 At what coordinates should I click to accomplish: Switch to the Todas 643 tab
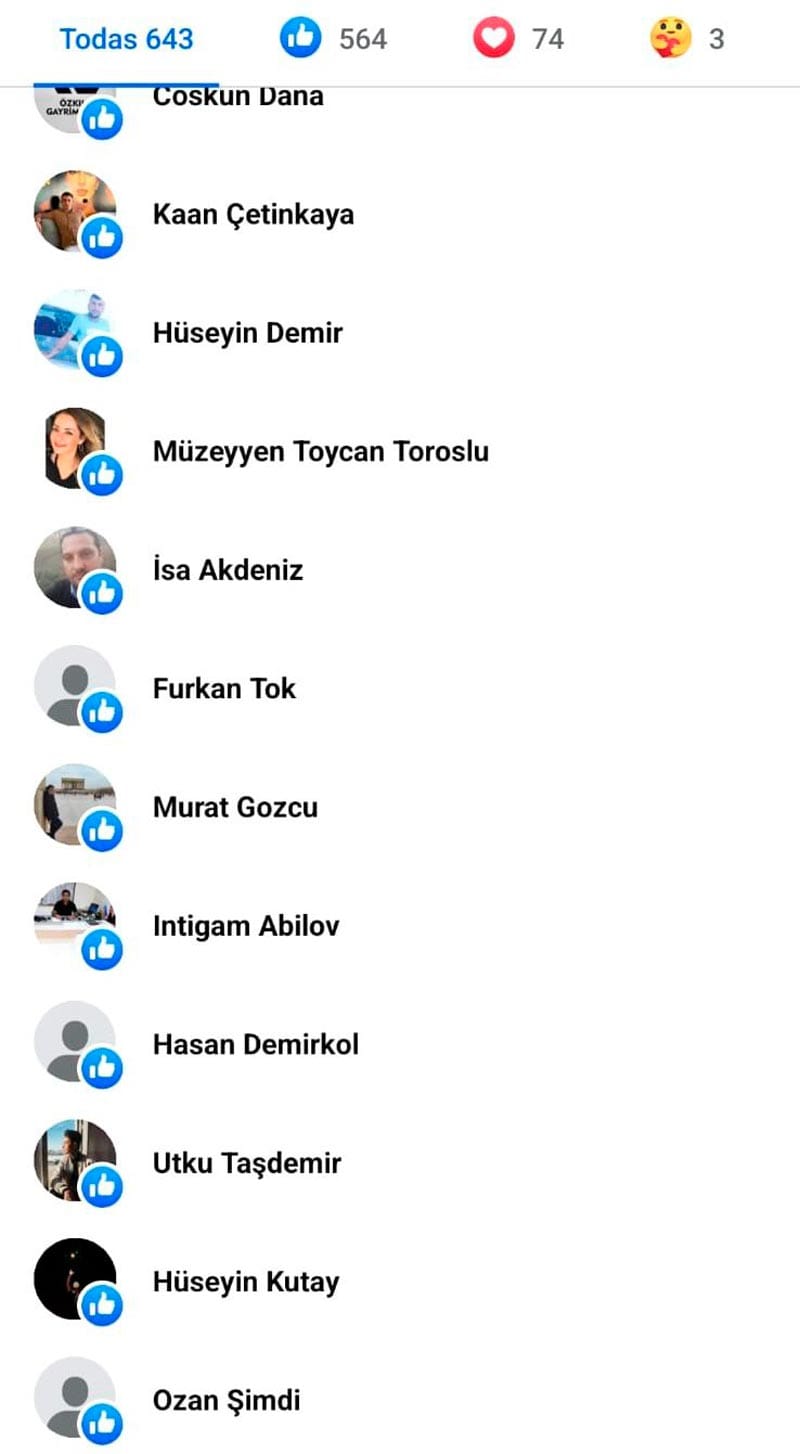pyautogui.click(x=126, y=40)
